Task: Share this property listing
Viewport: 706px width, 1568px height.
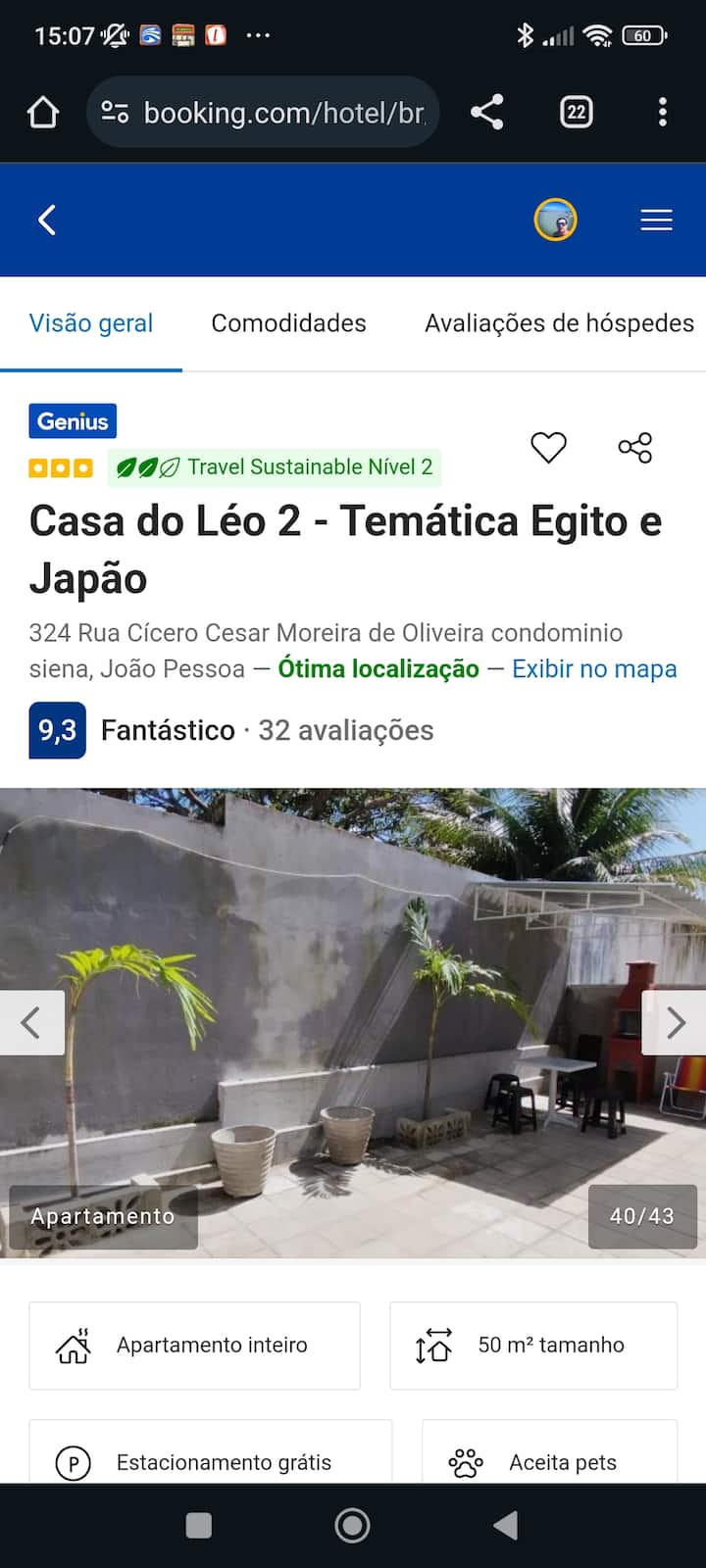Action: coord(635,448)
